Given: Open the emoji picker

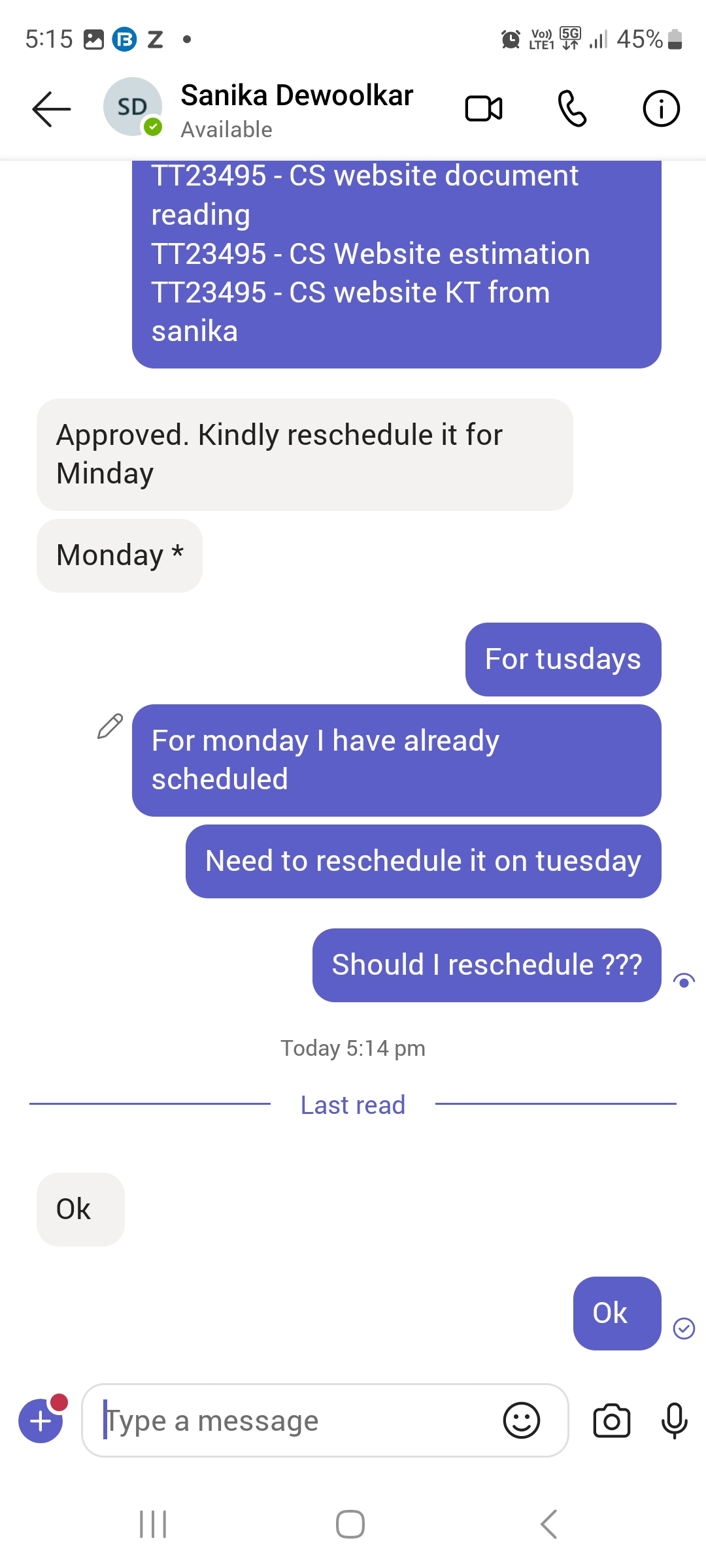Looking at the screenshot, I should tap(522, 1420).
